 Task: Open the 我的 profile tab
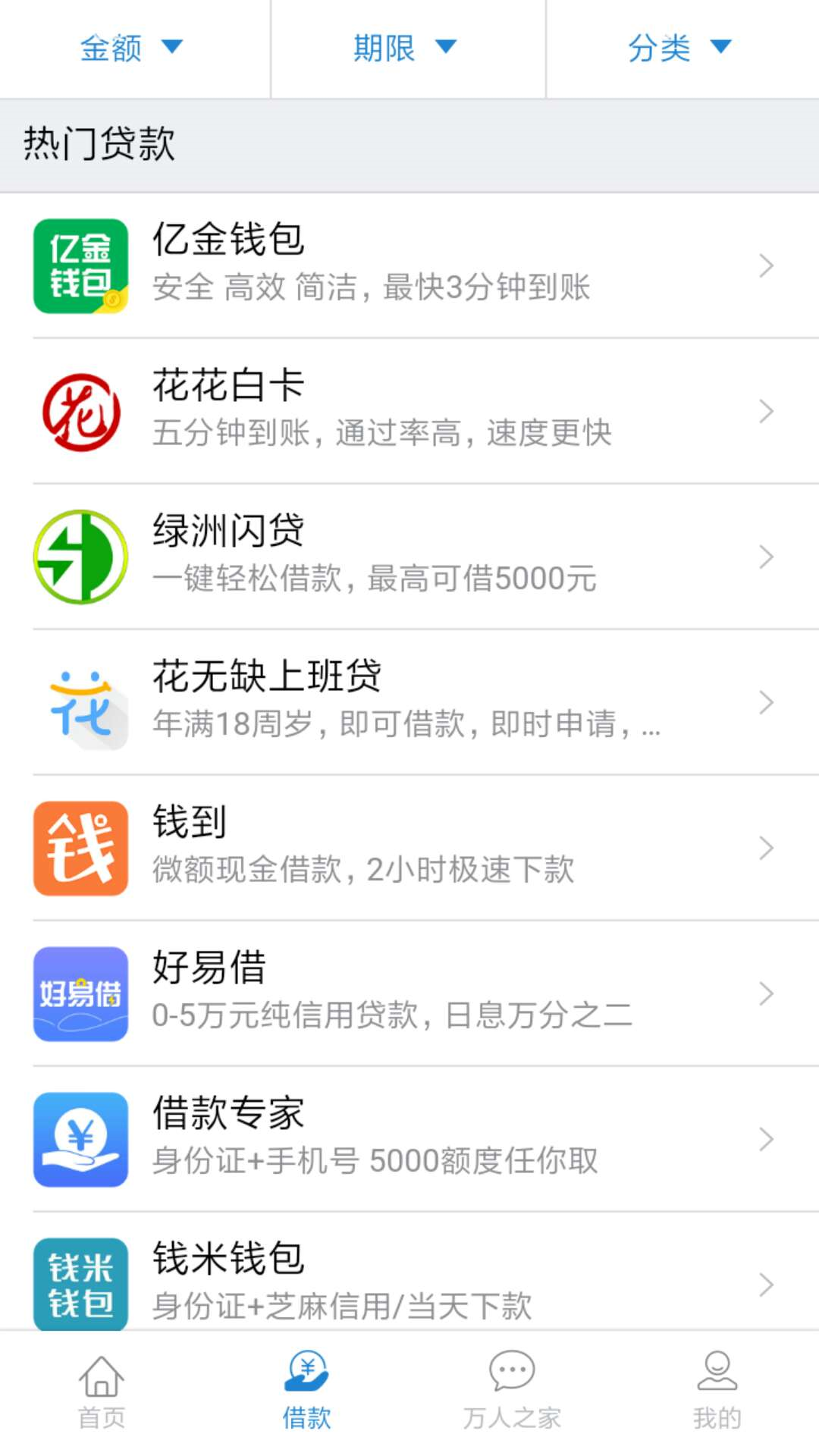(x=717, y=1392)
